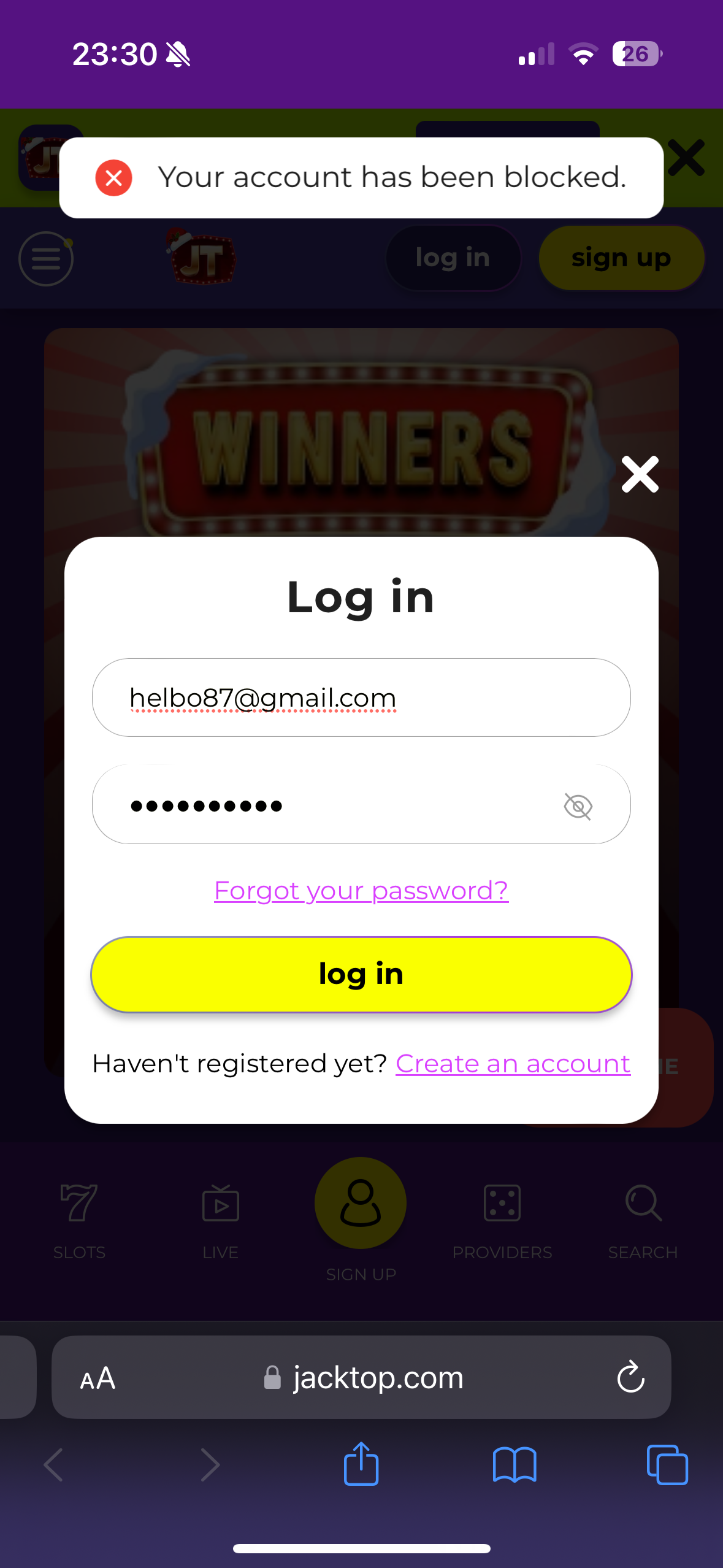Close the Log in dialog
Image resolution: width=723 pixels, height=1568 pixels.
tap(640, 474)
